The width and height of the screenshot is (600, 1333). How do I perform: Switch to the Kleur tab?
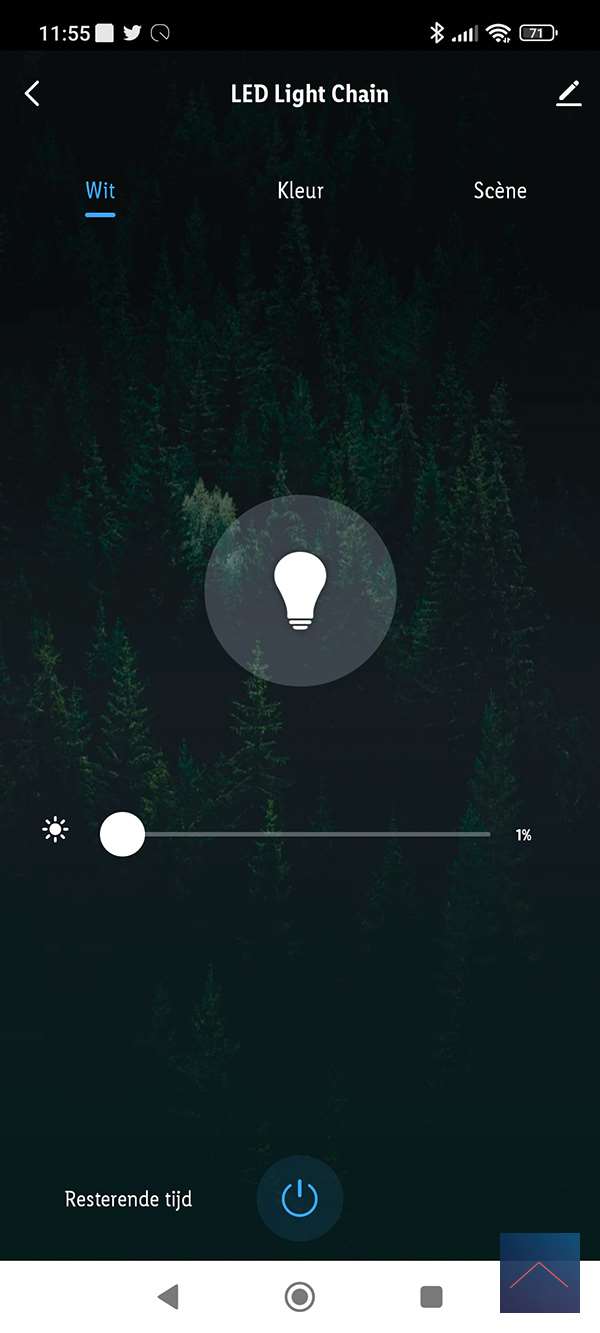pyautogui.click(x=300, y=190)
